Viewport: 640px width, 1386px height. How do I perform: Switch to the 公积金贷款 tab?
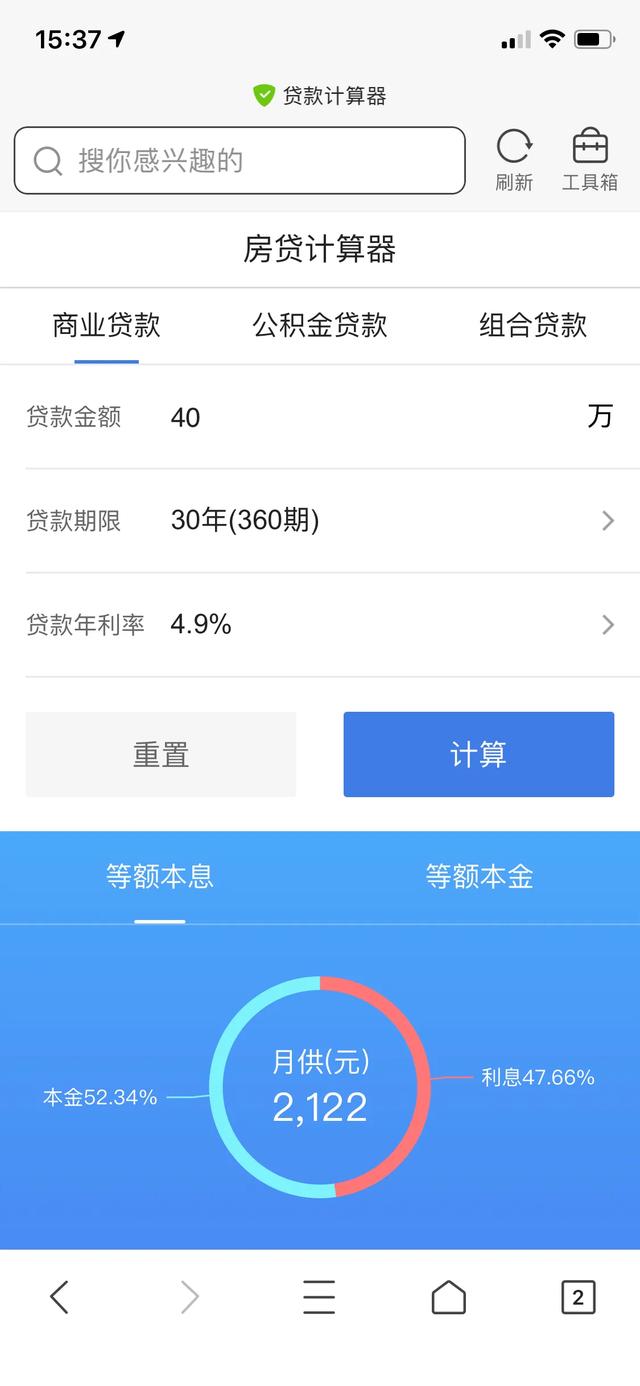click(x=320, y=325)
